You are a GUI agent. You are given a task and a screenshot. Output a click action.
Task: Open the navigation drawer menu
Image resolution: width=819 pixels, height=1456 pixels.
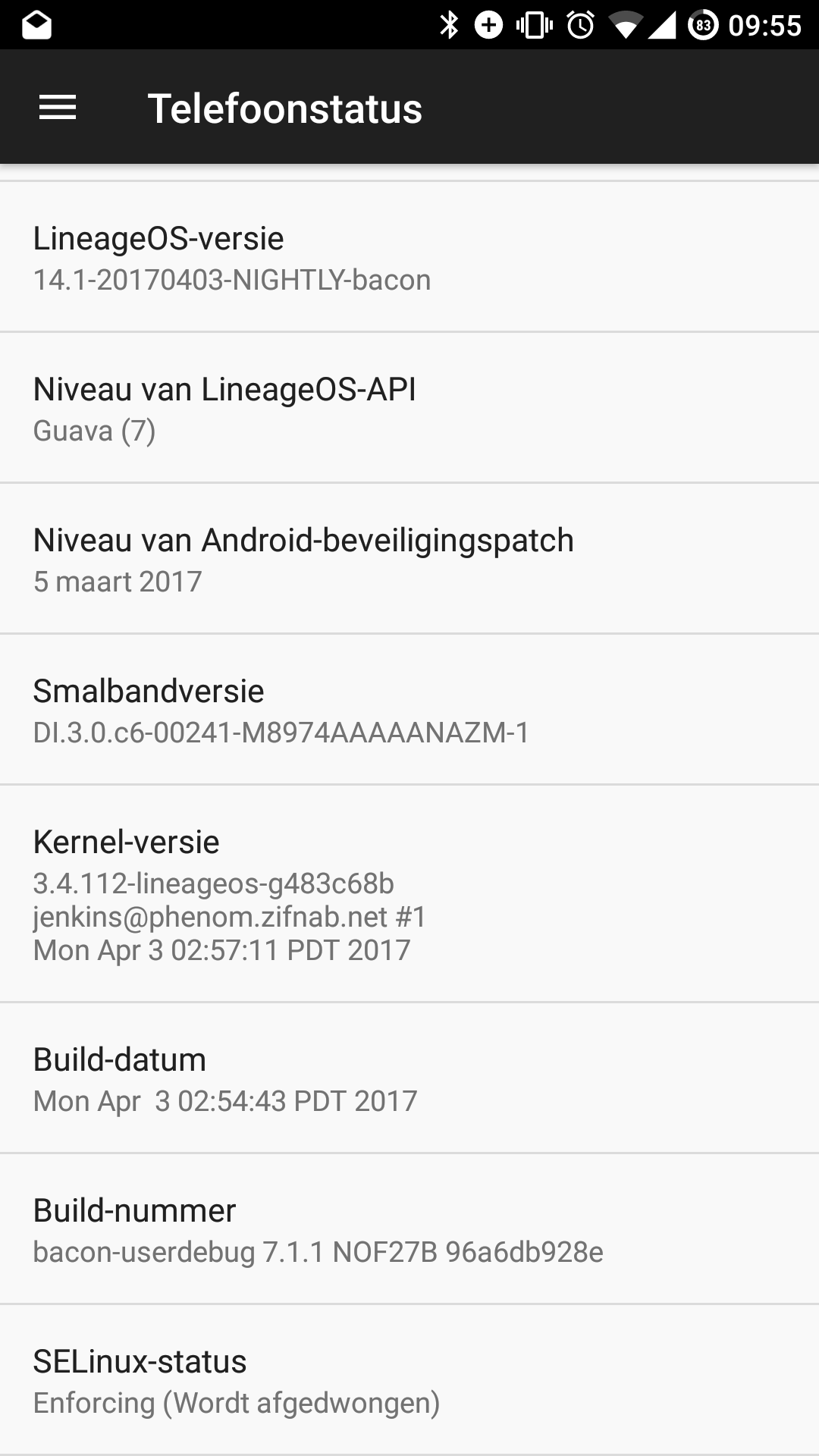58,108
